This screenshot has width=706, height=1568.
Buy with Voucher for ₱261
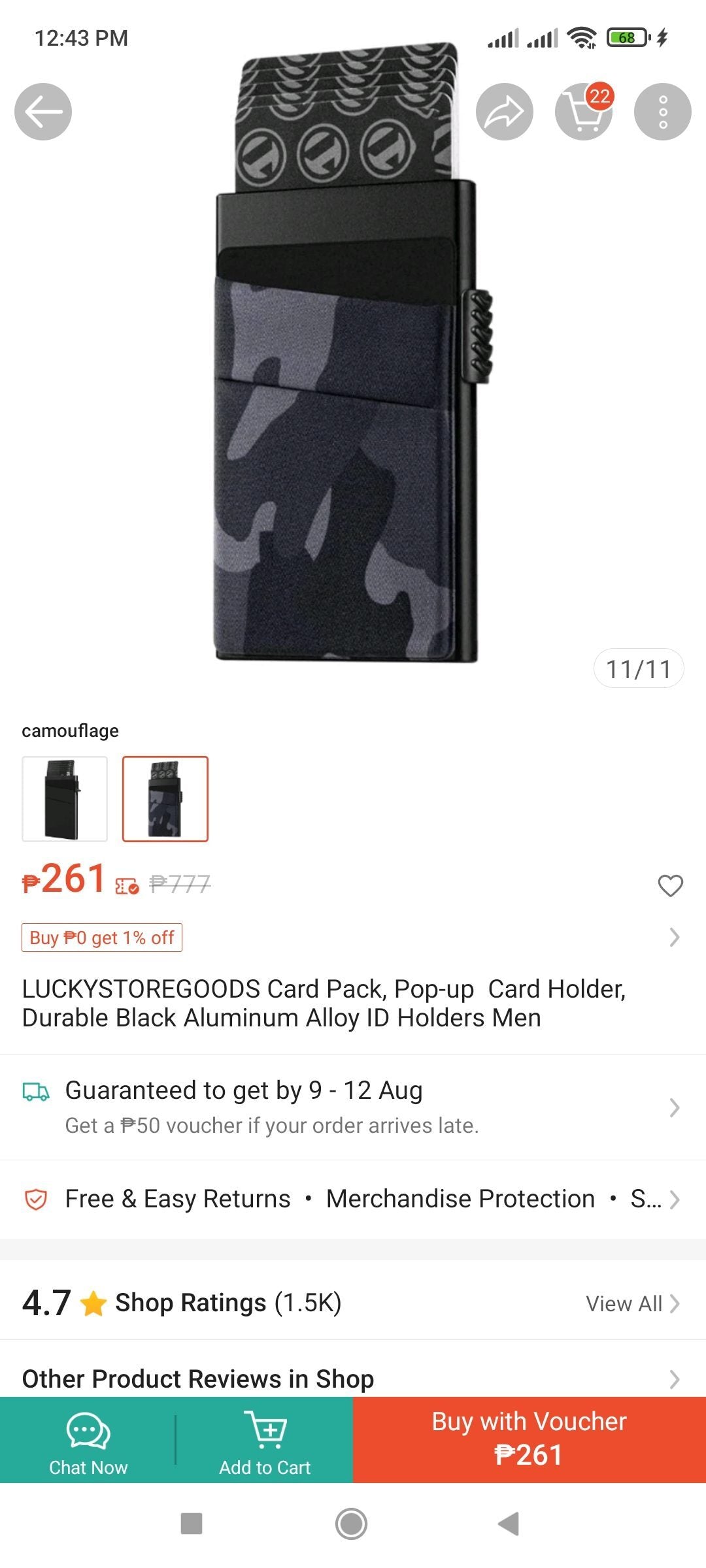click(x=529, y=1440)
